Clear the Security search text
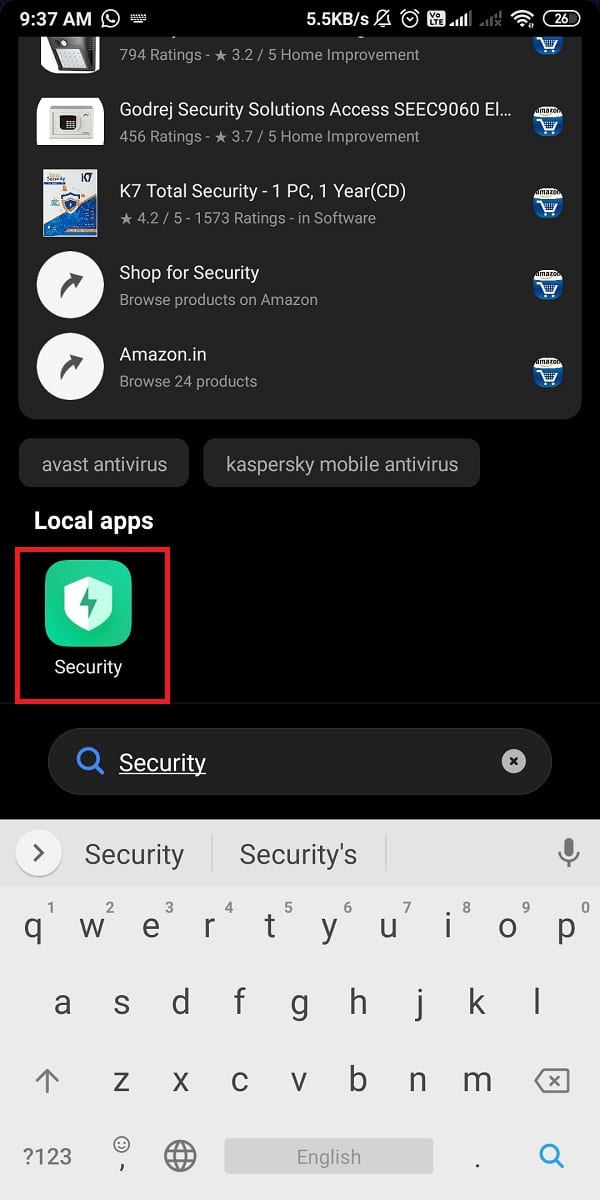This screenshot has height=1200, width=600. (513, 762)
